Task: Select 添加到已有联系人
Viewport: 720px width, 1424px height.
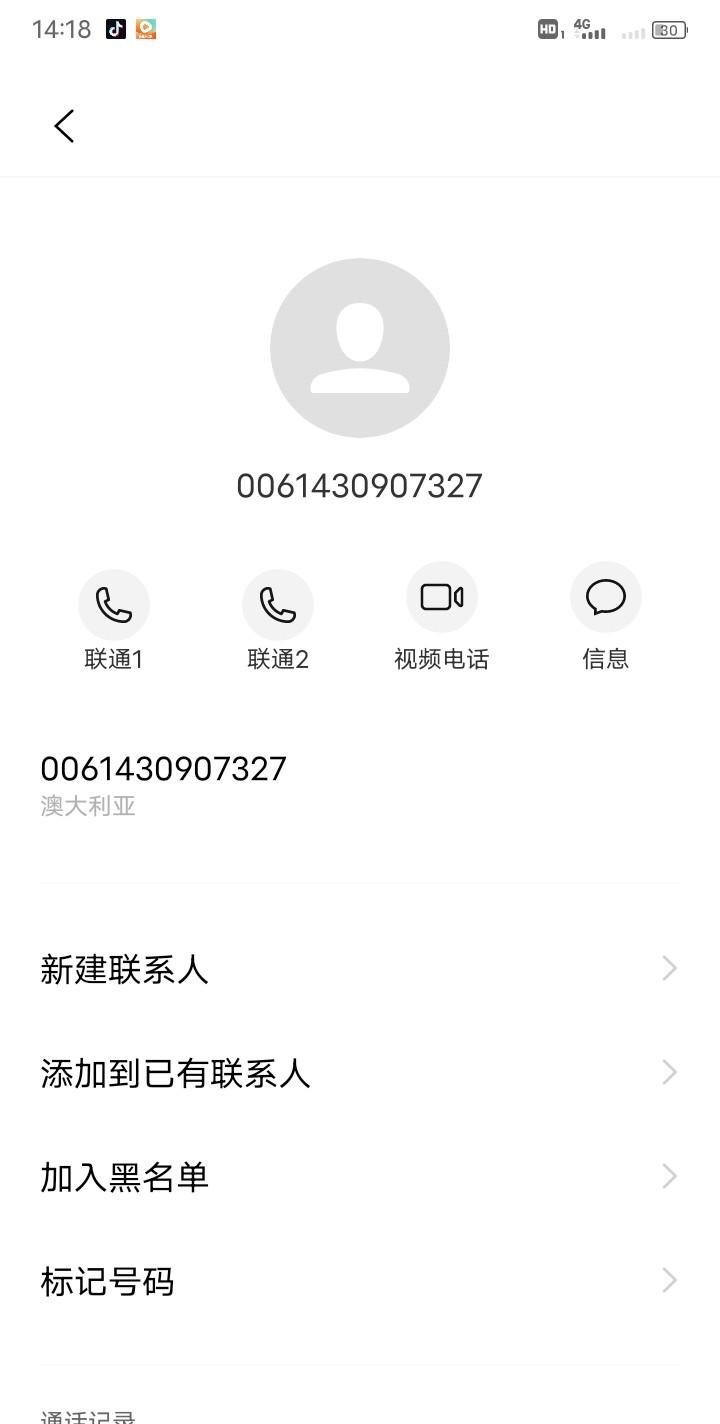Action: point(360,1073)
